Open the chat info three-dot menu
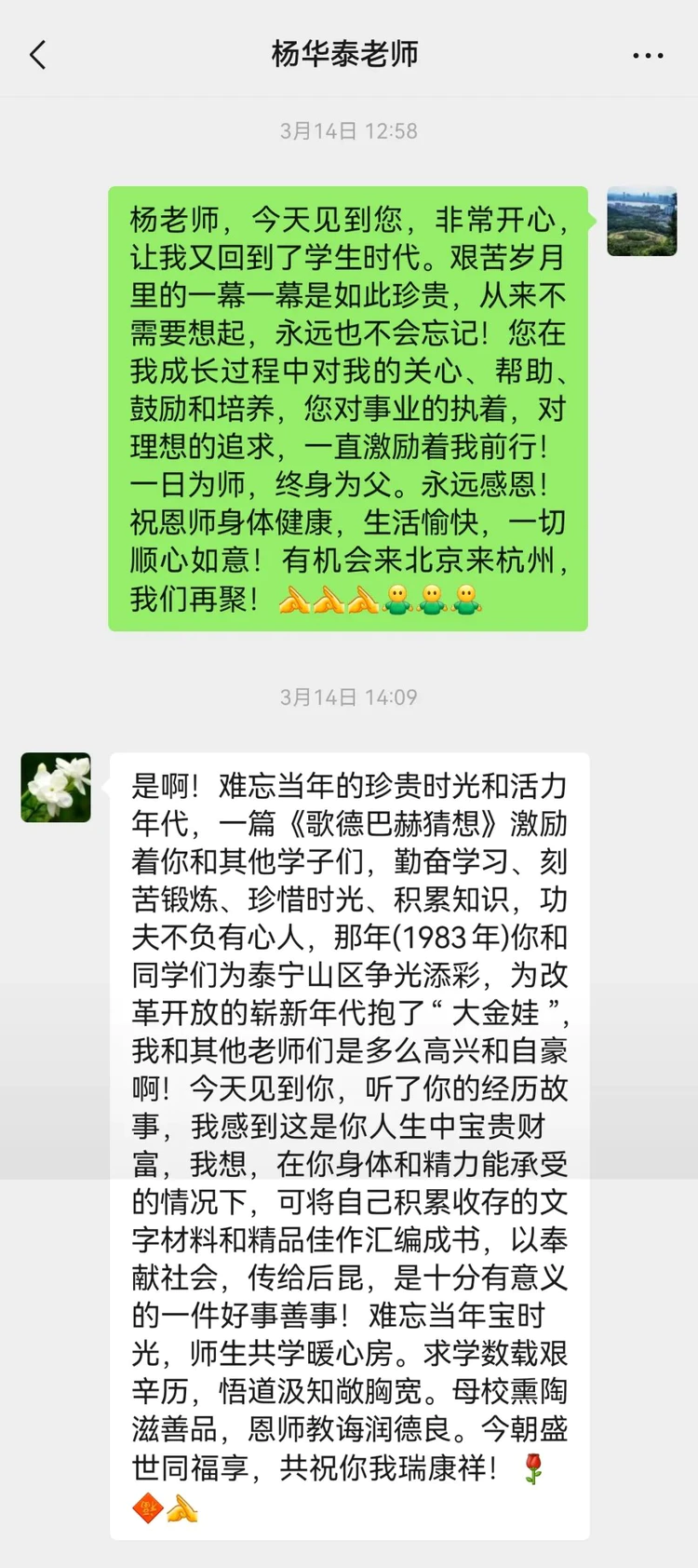Image resolution: width=698 pixels, height=1568 pixels. coord(648,56)
